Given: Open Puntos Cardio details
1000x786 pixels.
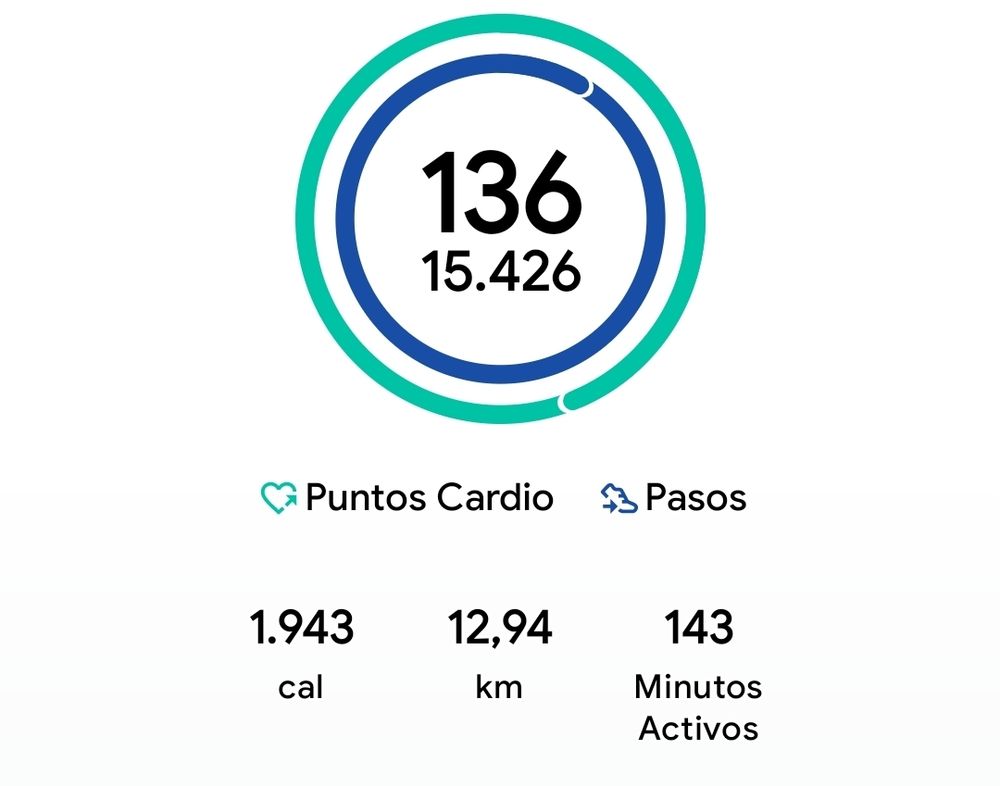Looking at the screenshot, I should tap(408, 497).
